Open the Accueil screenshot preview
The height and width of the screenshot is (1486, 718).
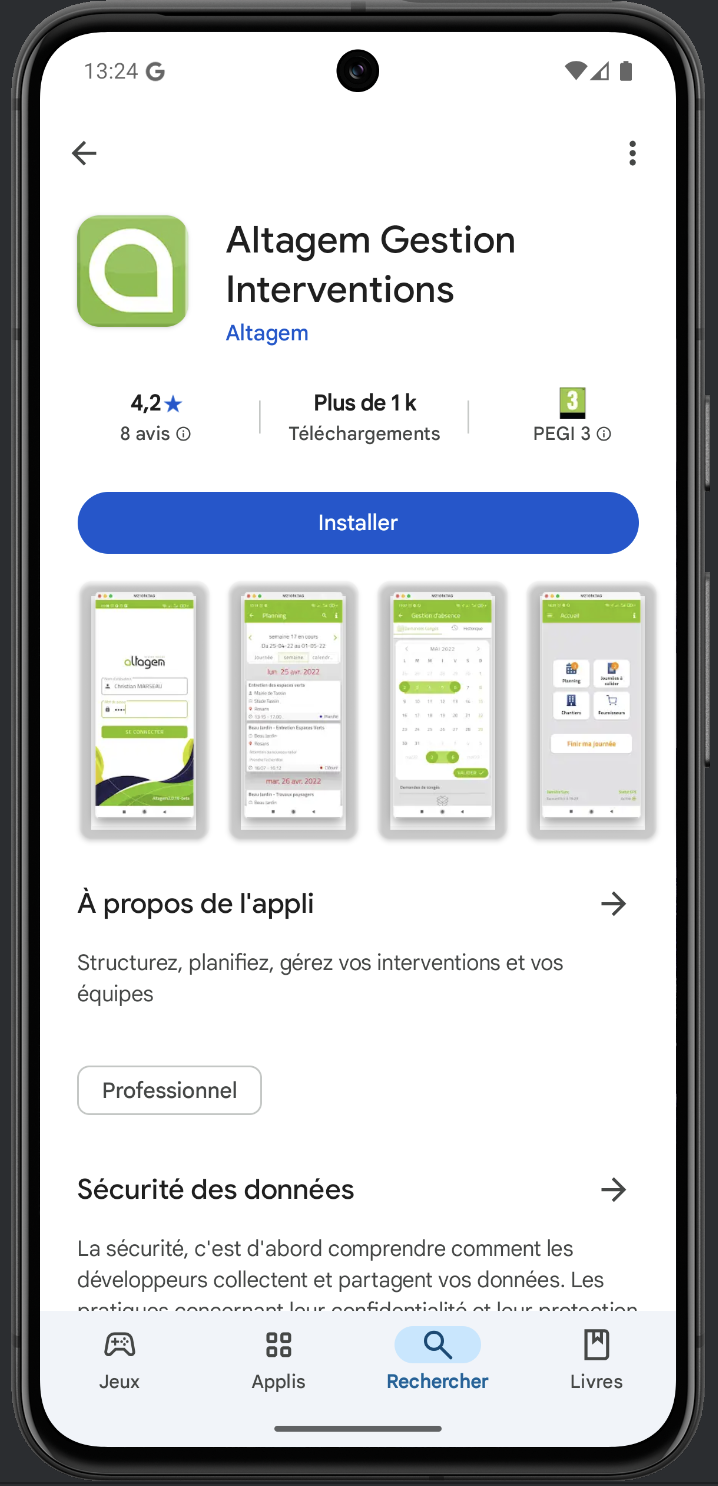pyautogui.click(x=592, y=711)
